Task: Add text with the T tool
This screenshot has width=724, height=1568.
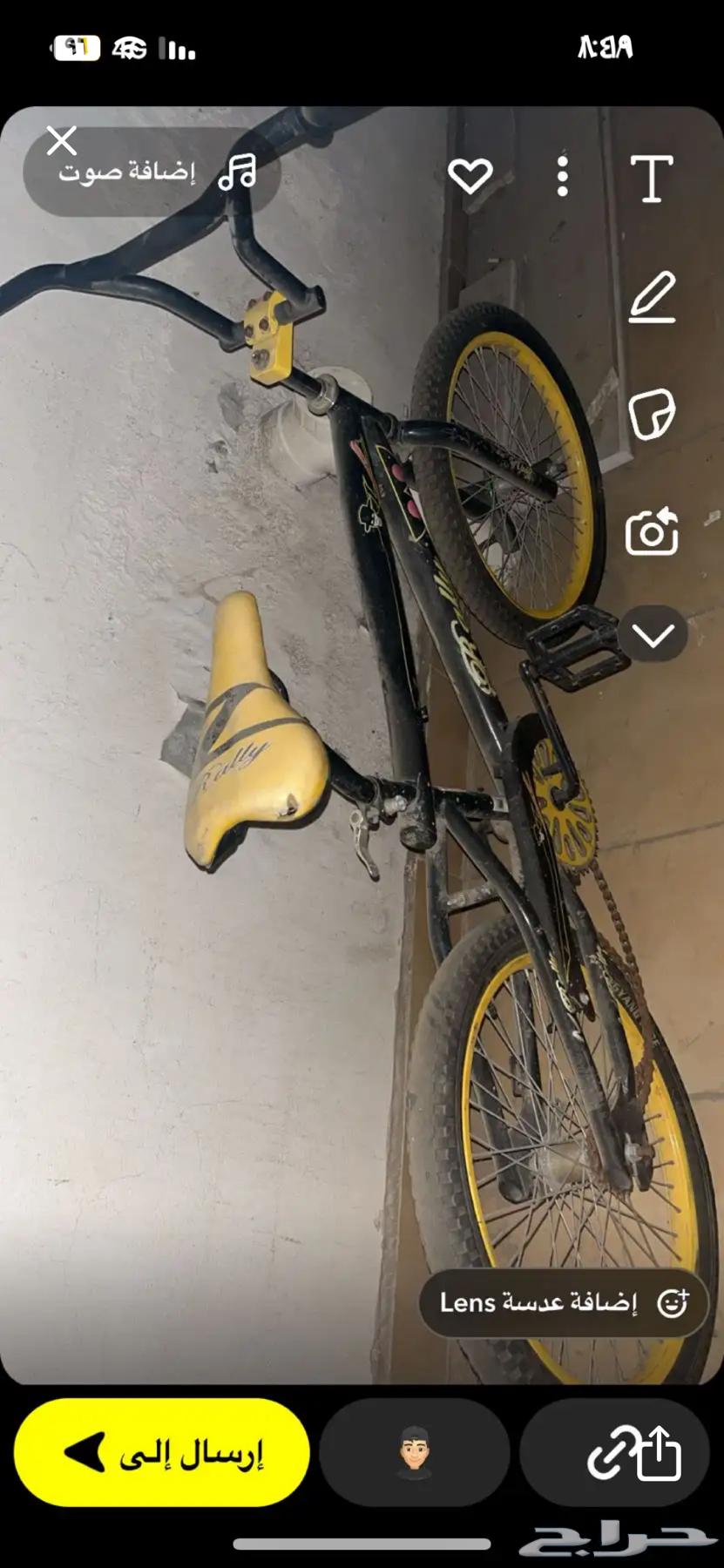Action: [x=652, y=179]
